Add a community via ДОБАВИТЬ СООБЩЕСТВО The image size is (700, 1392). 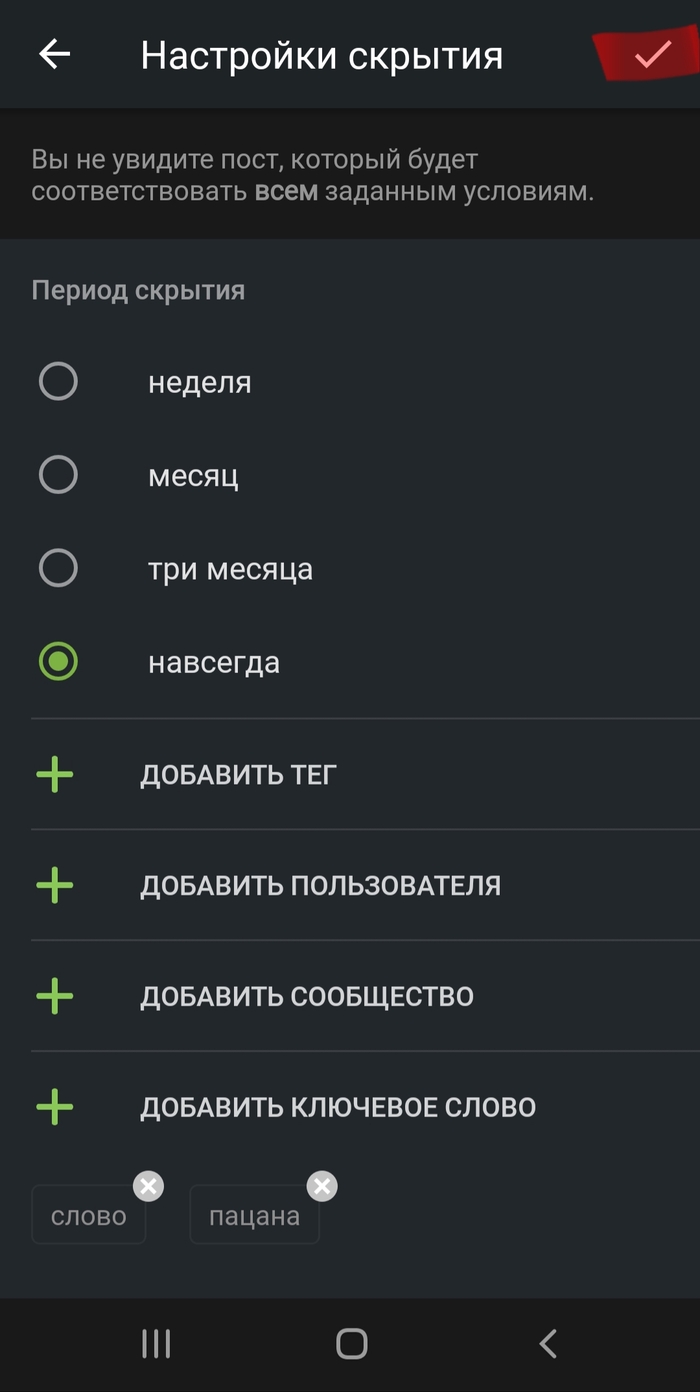coord(306,997)
